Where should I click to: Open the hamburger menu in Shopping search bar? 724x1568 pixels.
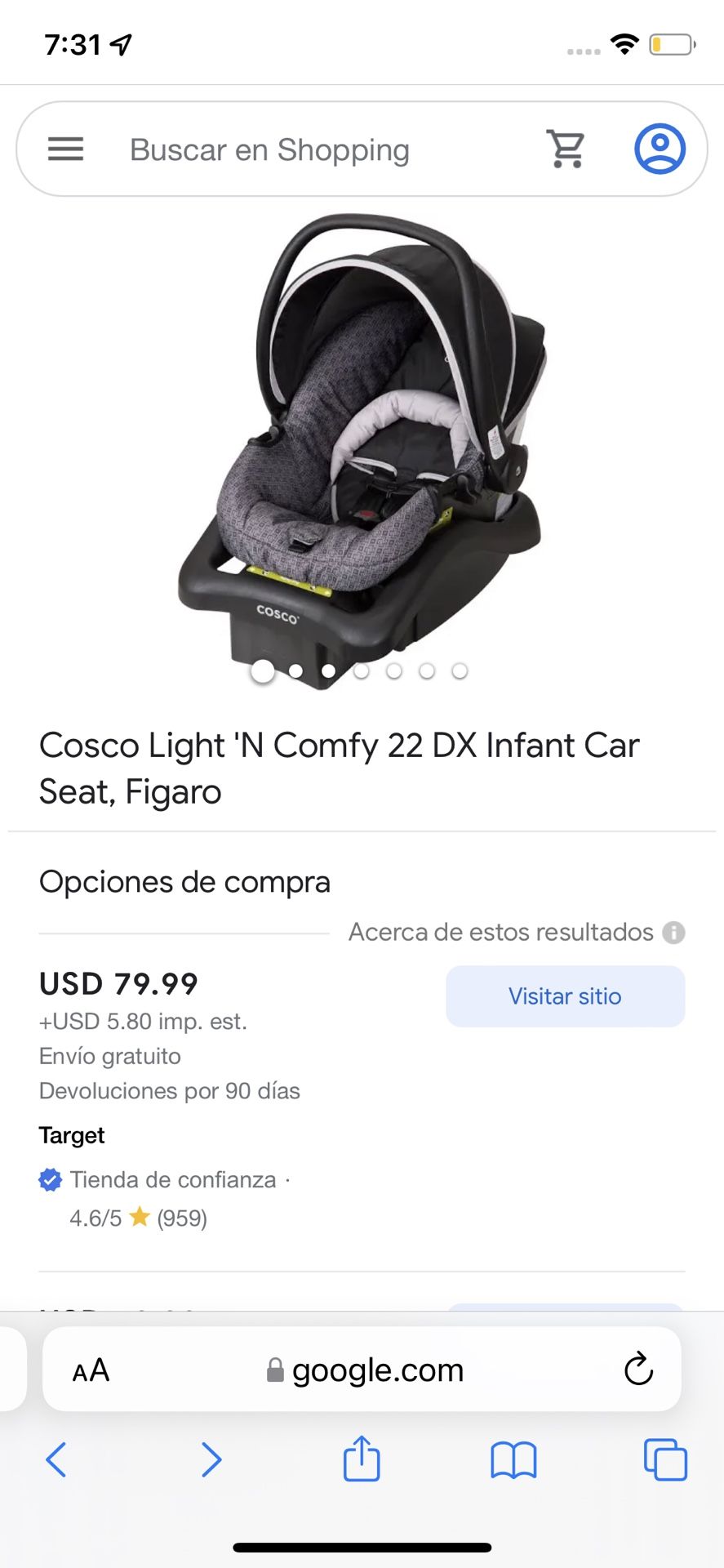[x=65, y=149]
